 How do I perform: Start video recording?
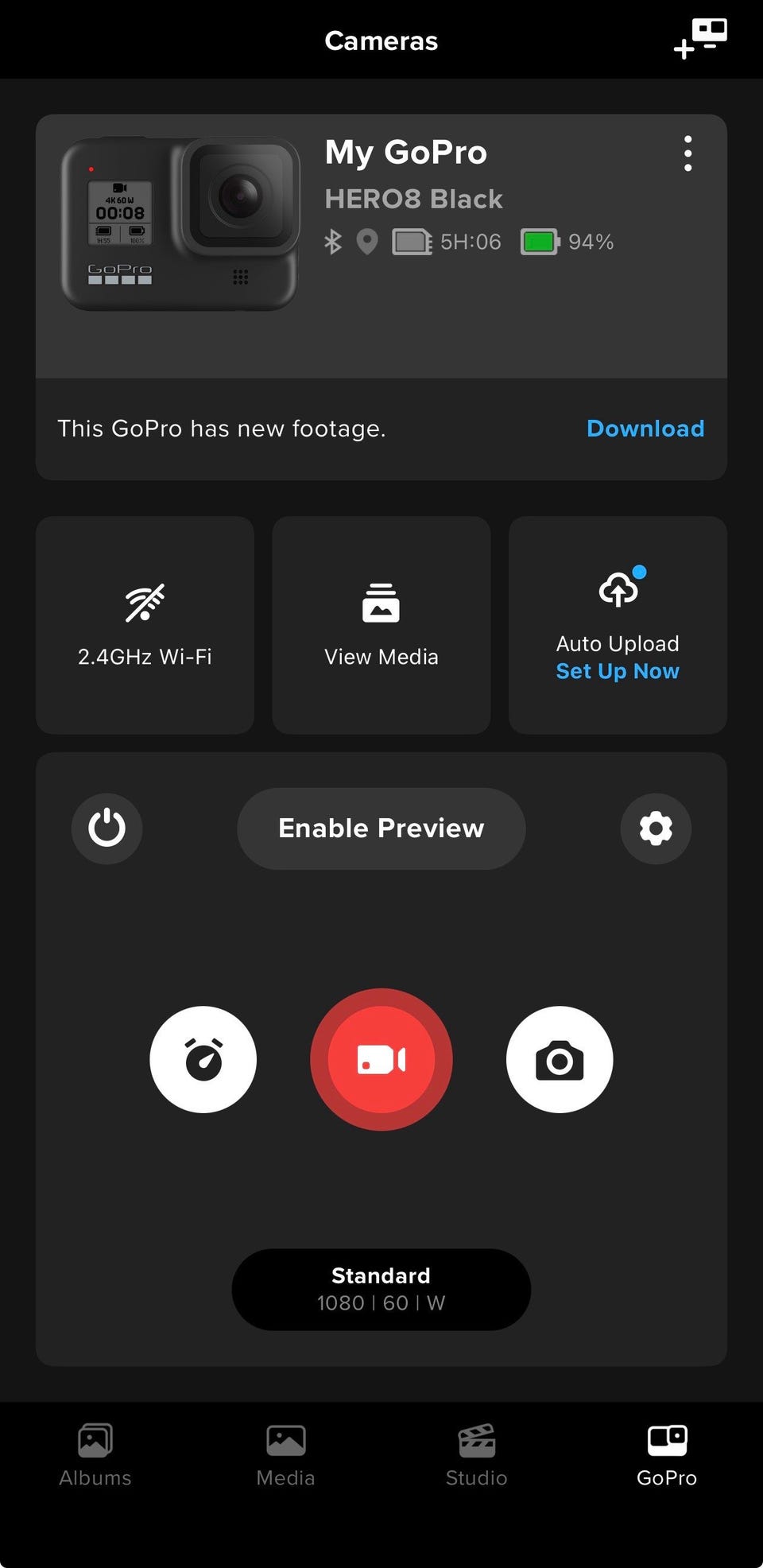tap(381, 1059)
